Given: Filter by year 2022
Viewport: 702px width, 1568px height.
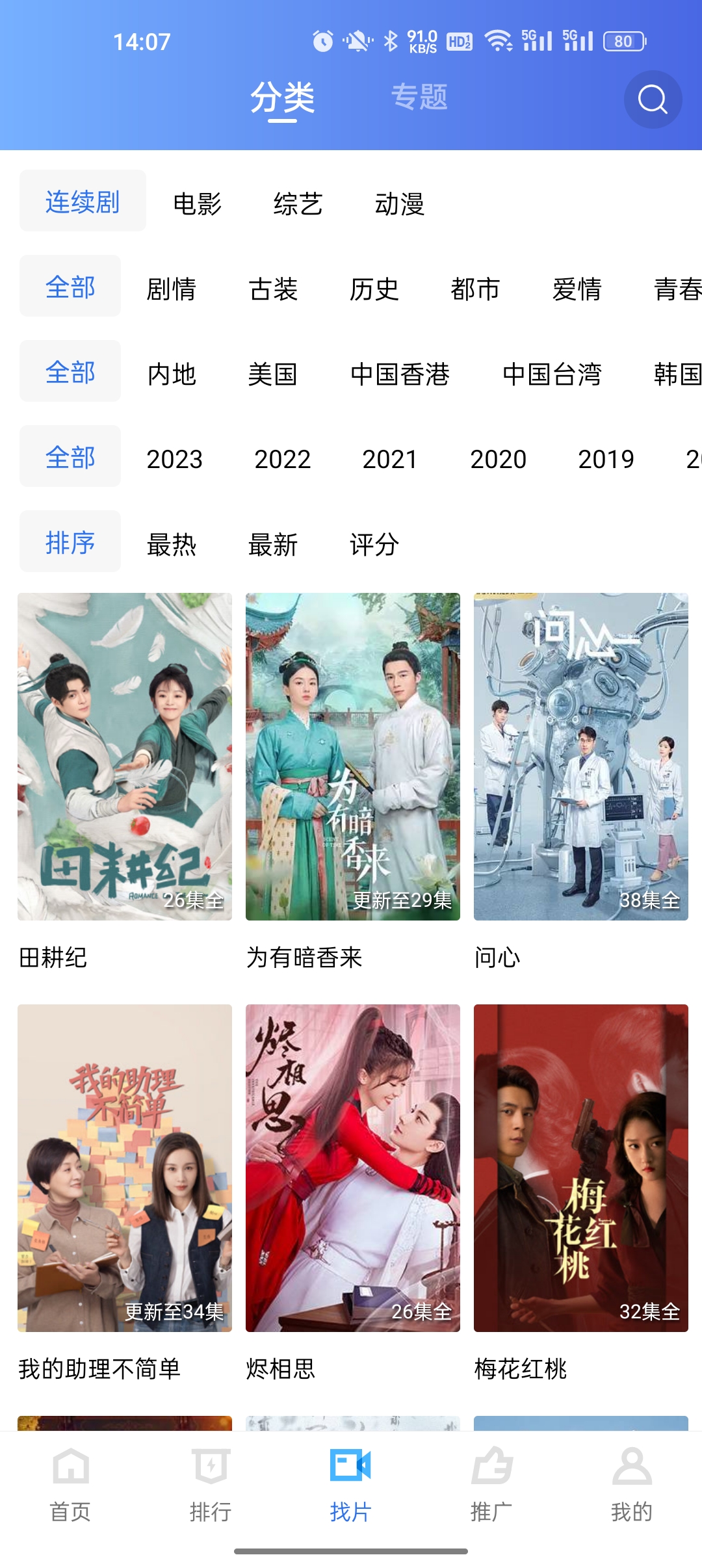Looking at the screenshot, I should click(x=282, y=459).
